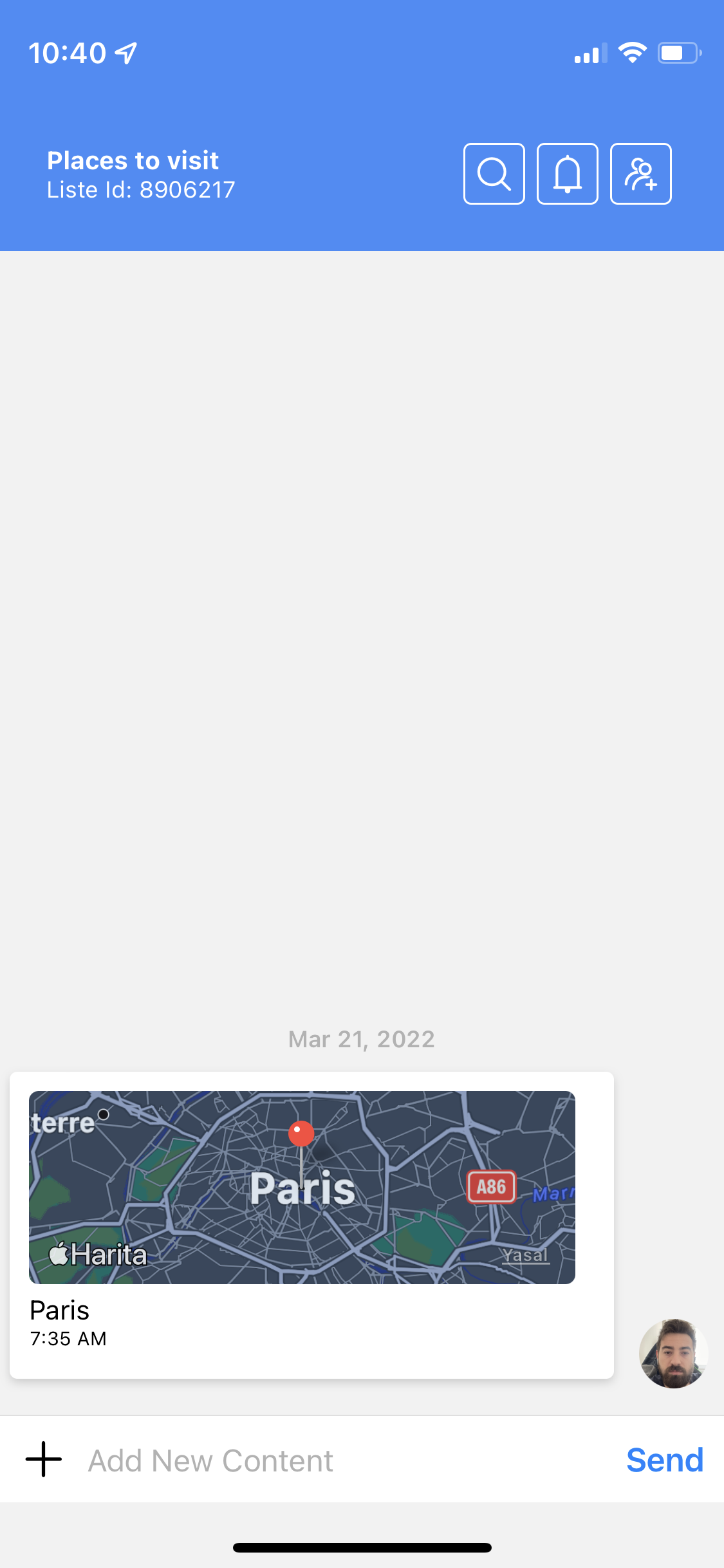The height and width of the screenshot is (1568, 724).
Task: Open notifications via the bell icon
Action: coord(567,174)
